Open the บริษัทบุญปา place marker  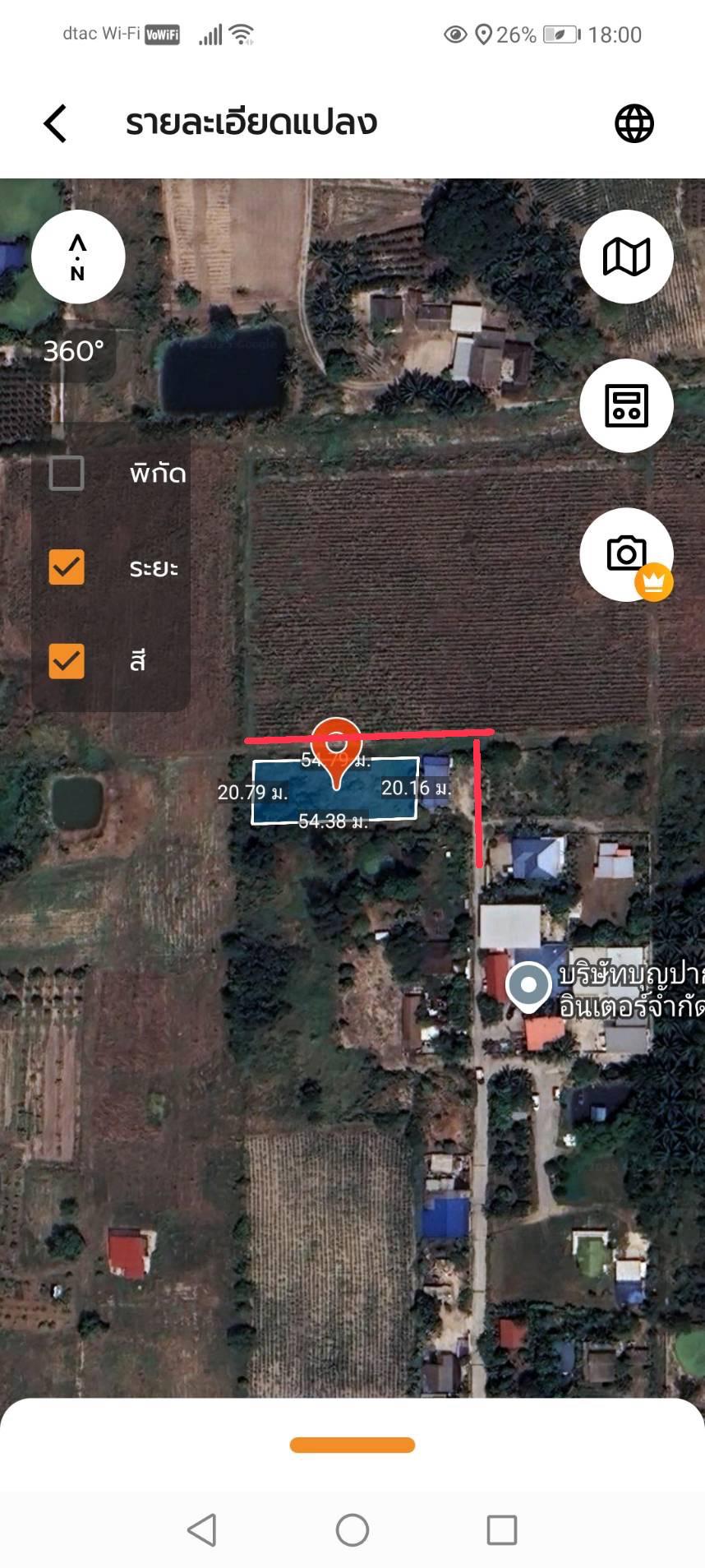(x=528, y=985)
